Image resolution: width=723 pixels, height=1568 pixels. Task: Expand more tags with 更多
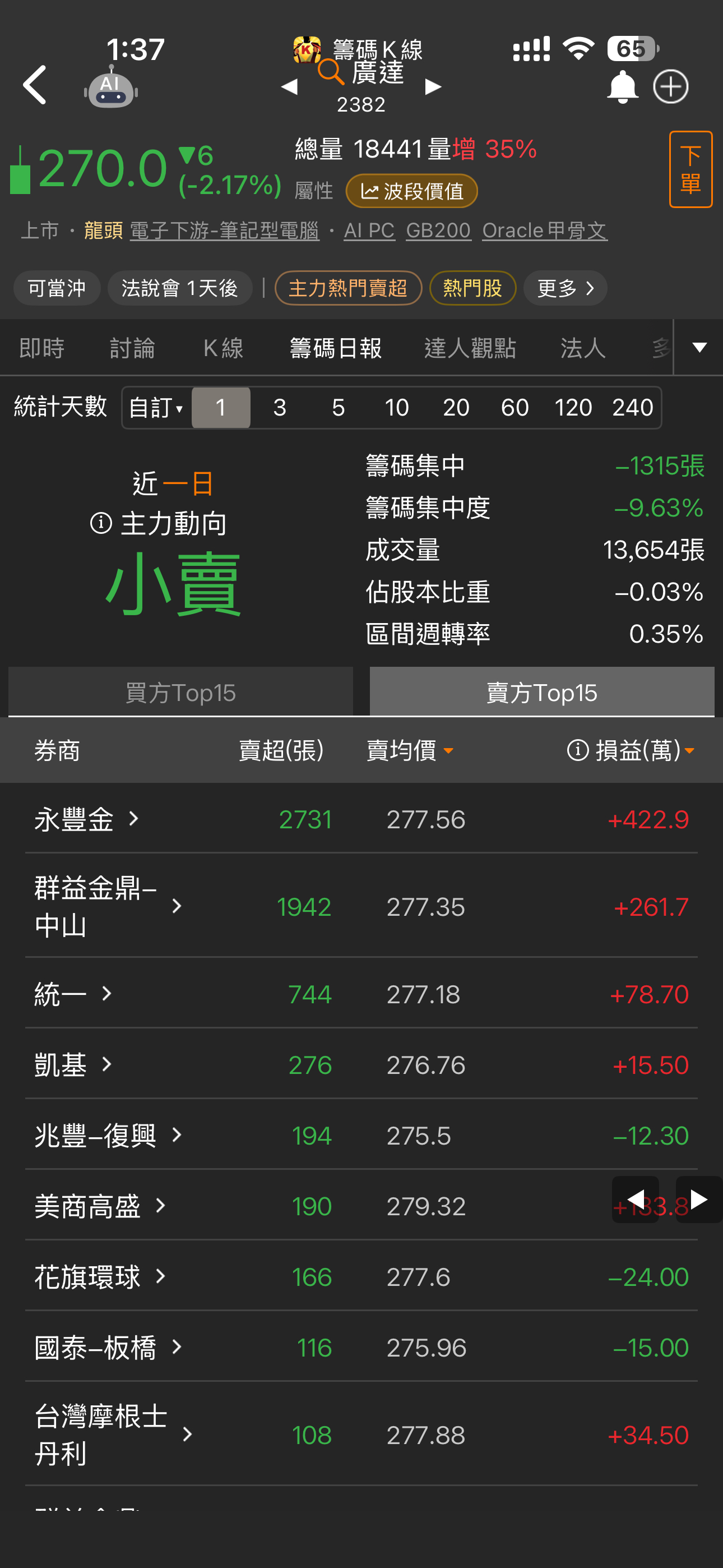click(x=565, y=288)
